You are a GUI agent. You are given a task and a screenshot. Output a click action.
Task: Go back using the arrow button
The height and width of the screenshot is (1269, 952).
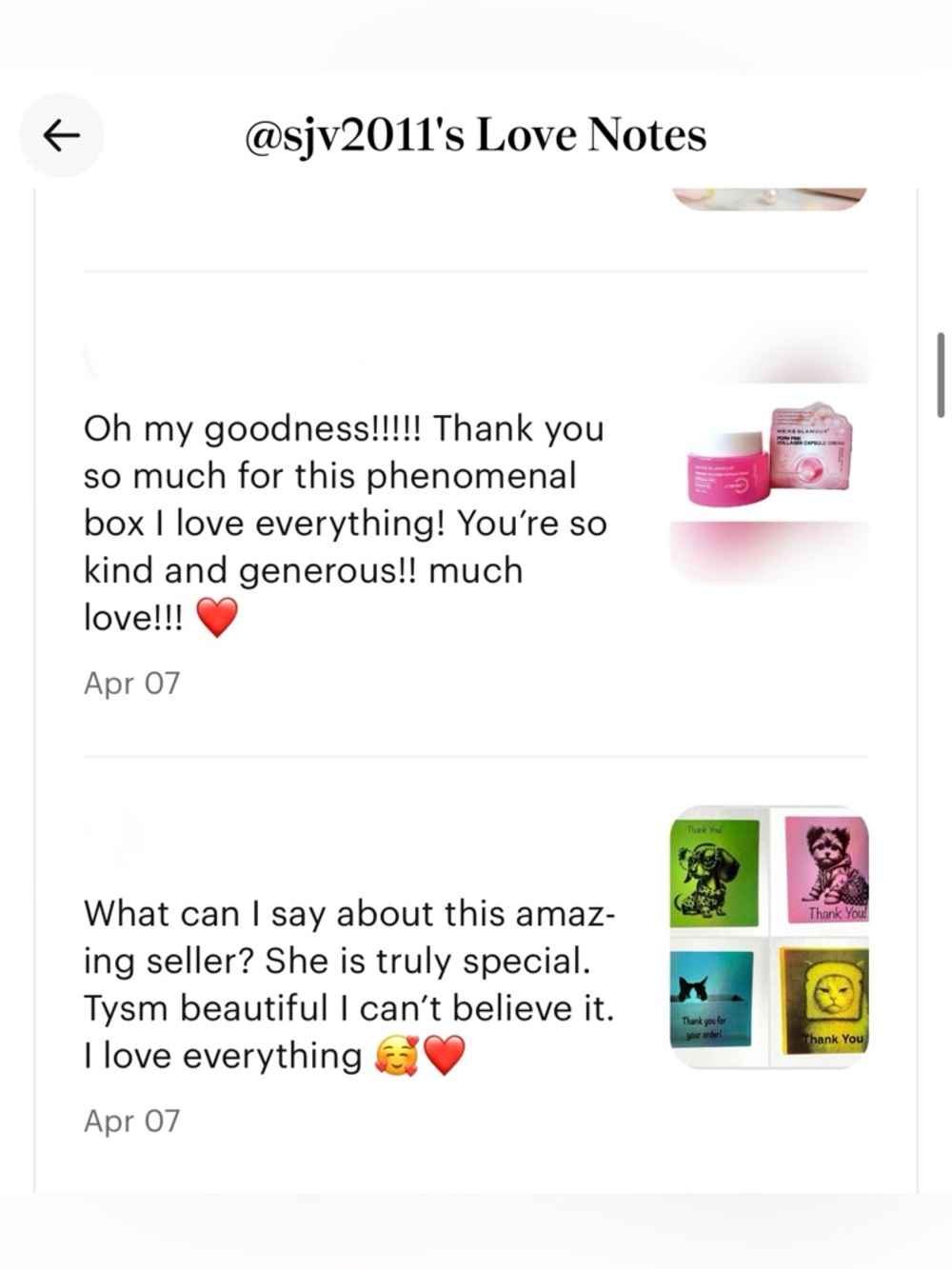(x=62, y=135)
